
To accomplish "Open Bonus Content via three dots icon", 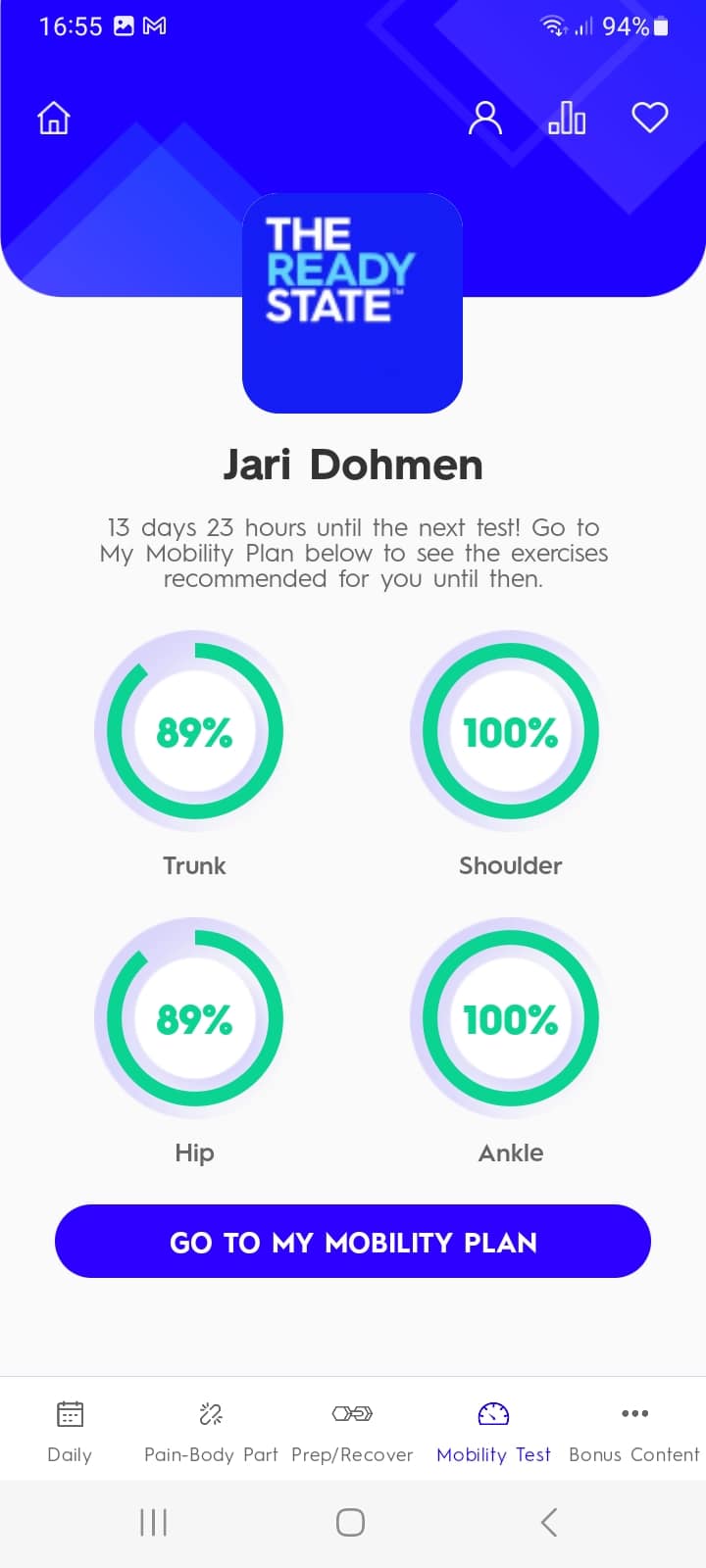I will pos(634,1414).
